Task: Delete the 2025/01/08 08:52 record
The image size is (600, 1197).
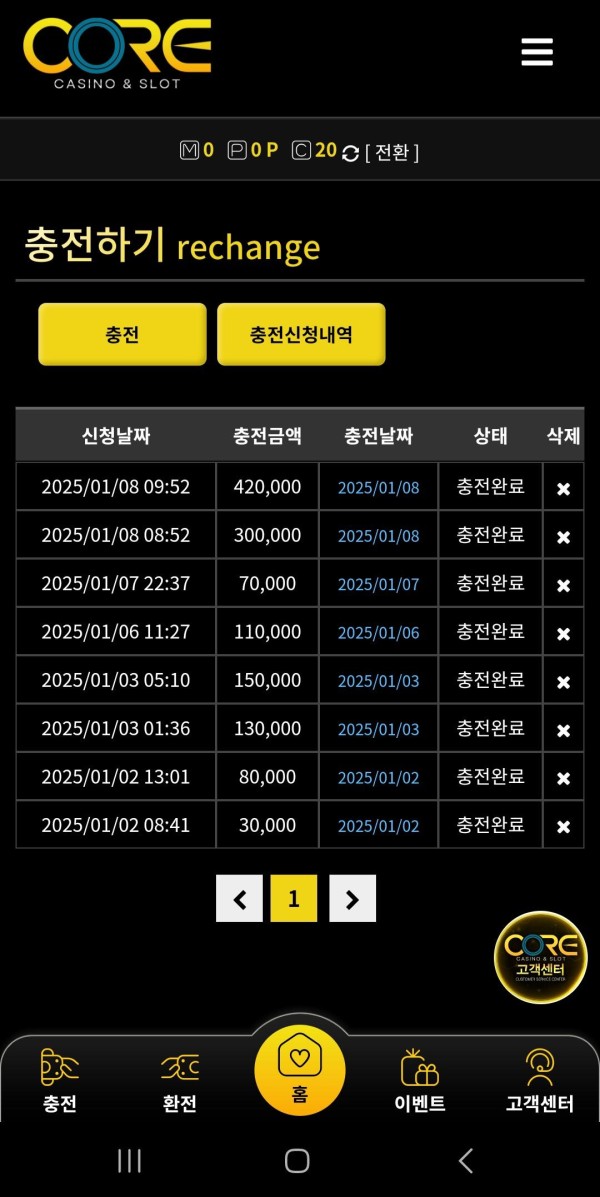Action: 563,537
